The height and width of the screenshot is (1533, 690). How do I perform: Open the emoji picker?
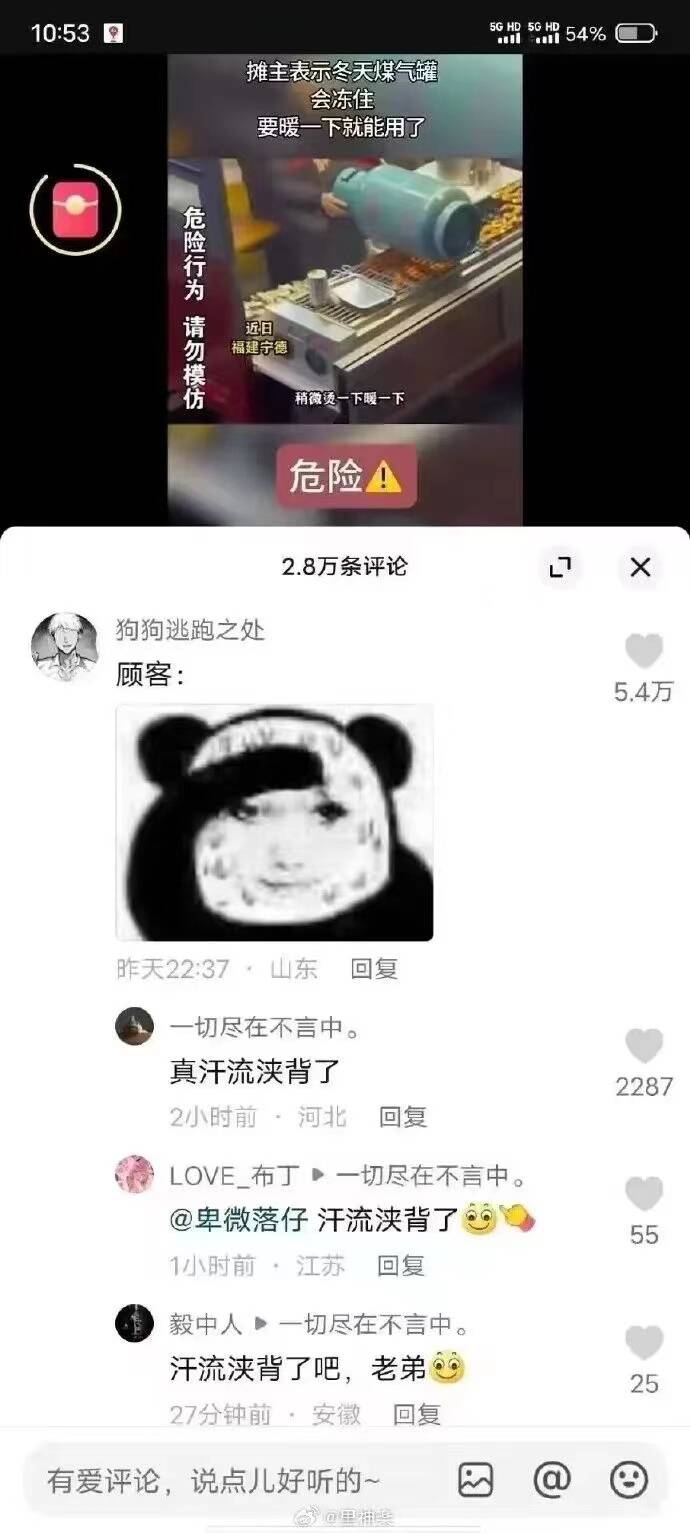pyautogui.click(x=629, y=1479)
